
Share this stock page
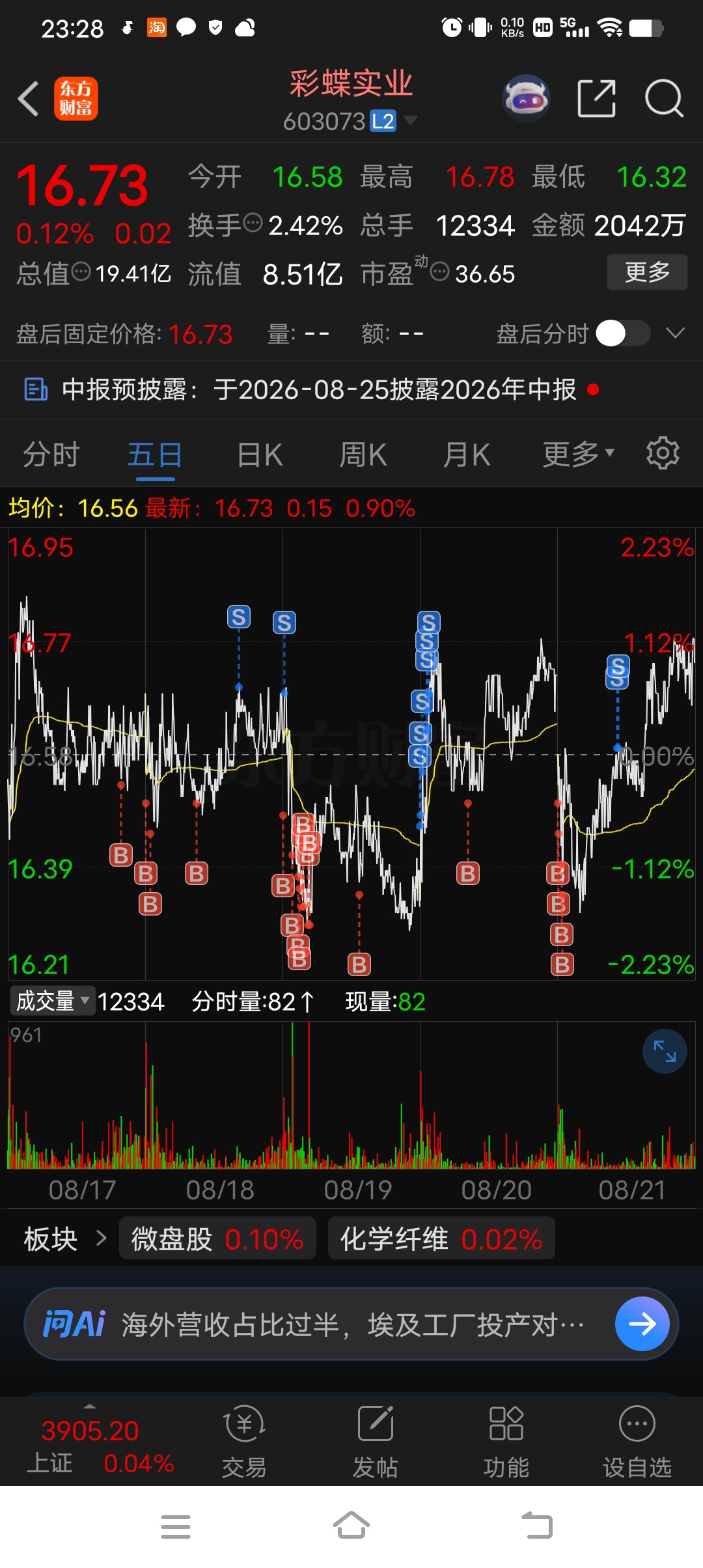click(x=596, y=99)
